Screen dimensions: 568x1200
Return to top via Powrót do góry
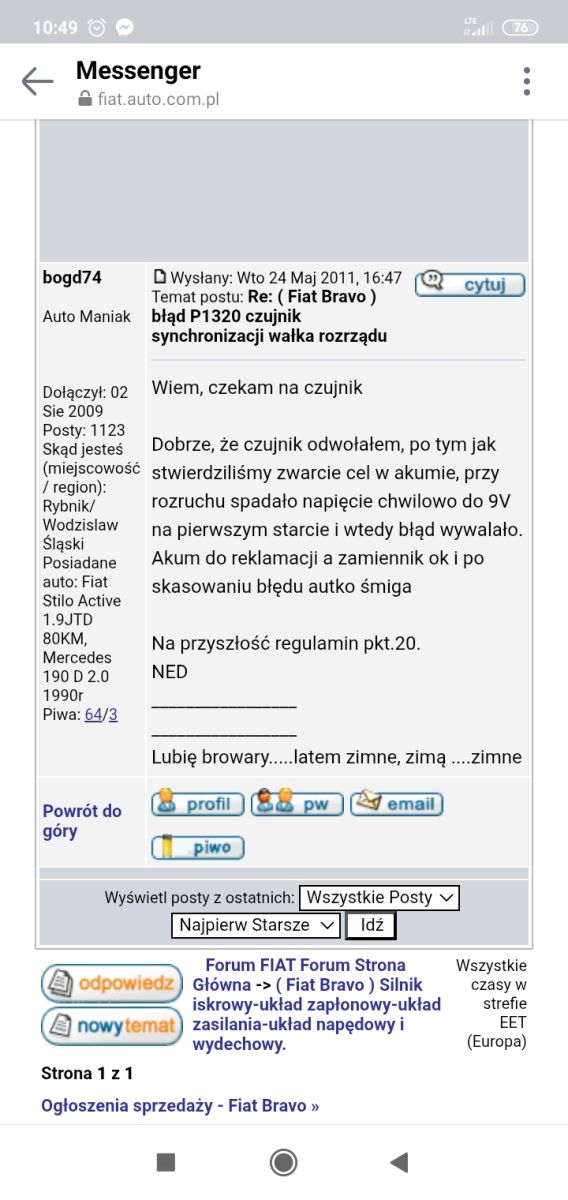tap(82, 821)
